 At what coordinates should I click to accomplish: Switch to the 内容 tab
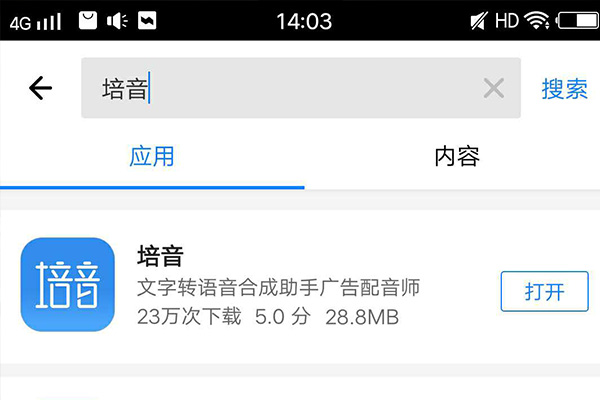click(457, 156)
